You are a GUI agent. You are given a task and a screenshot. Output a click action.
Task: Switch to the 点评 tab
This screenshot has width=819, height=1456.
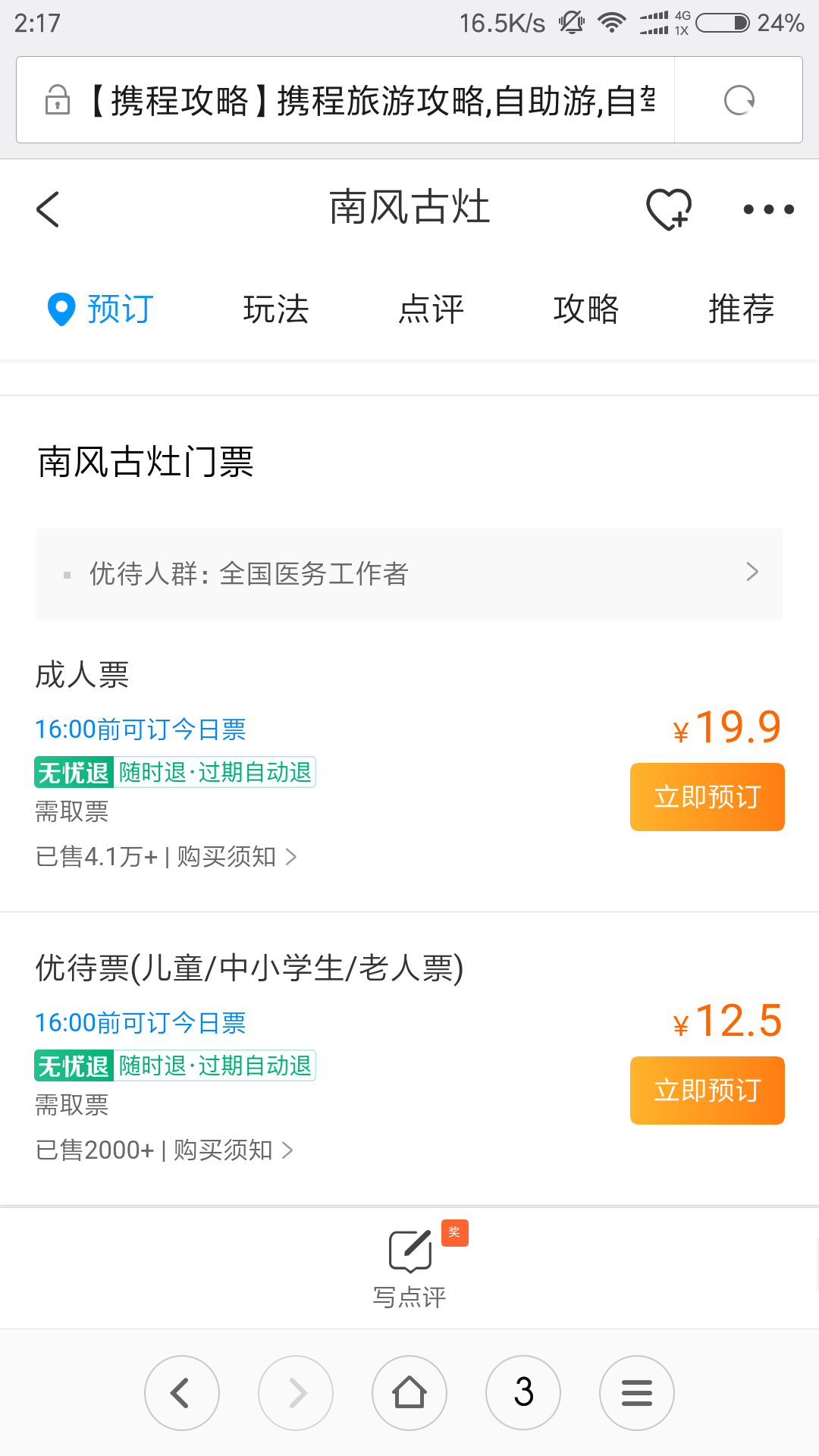431,309
